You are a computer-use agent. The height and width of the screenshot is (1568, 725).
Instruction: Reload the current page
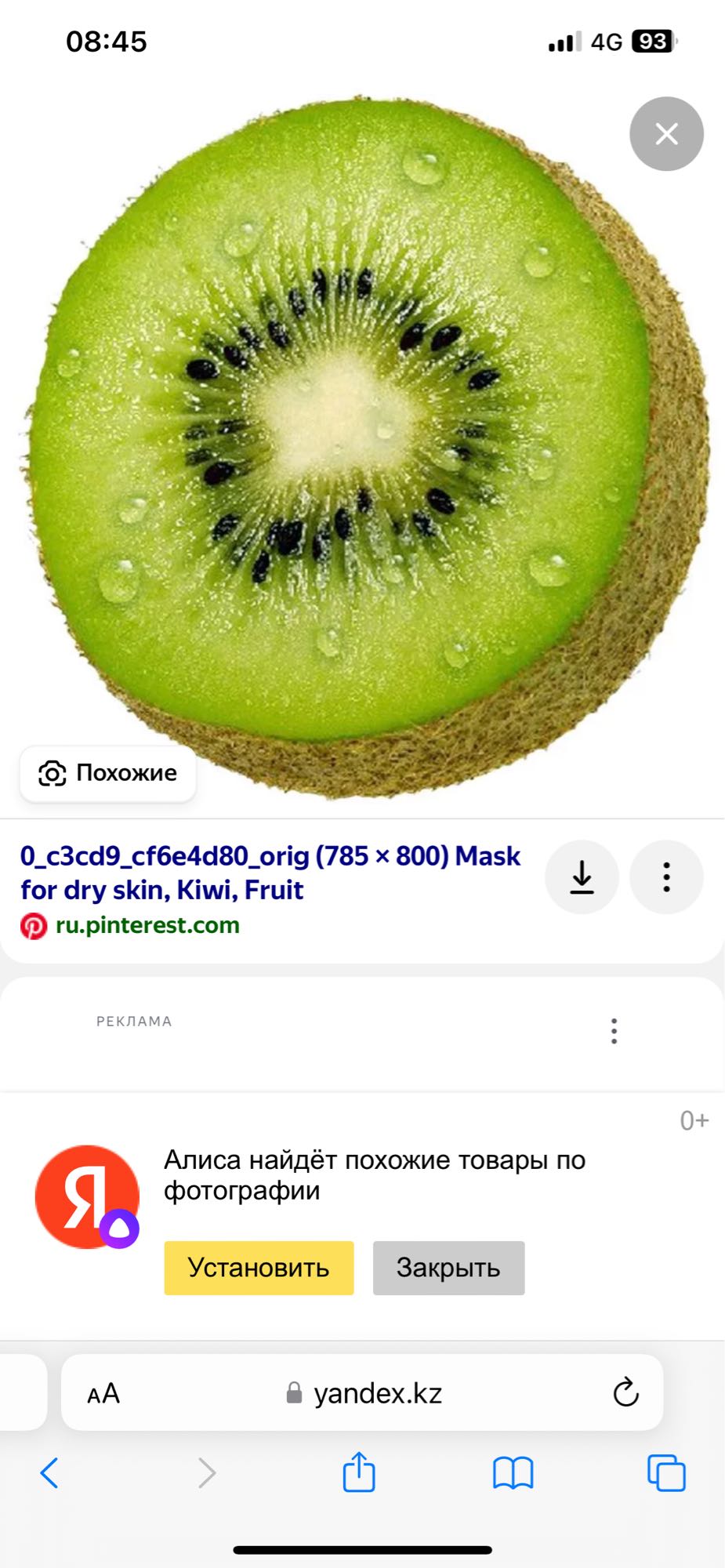[625, 1393]
